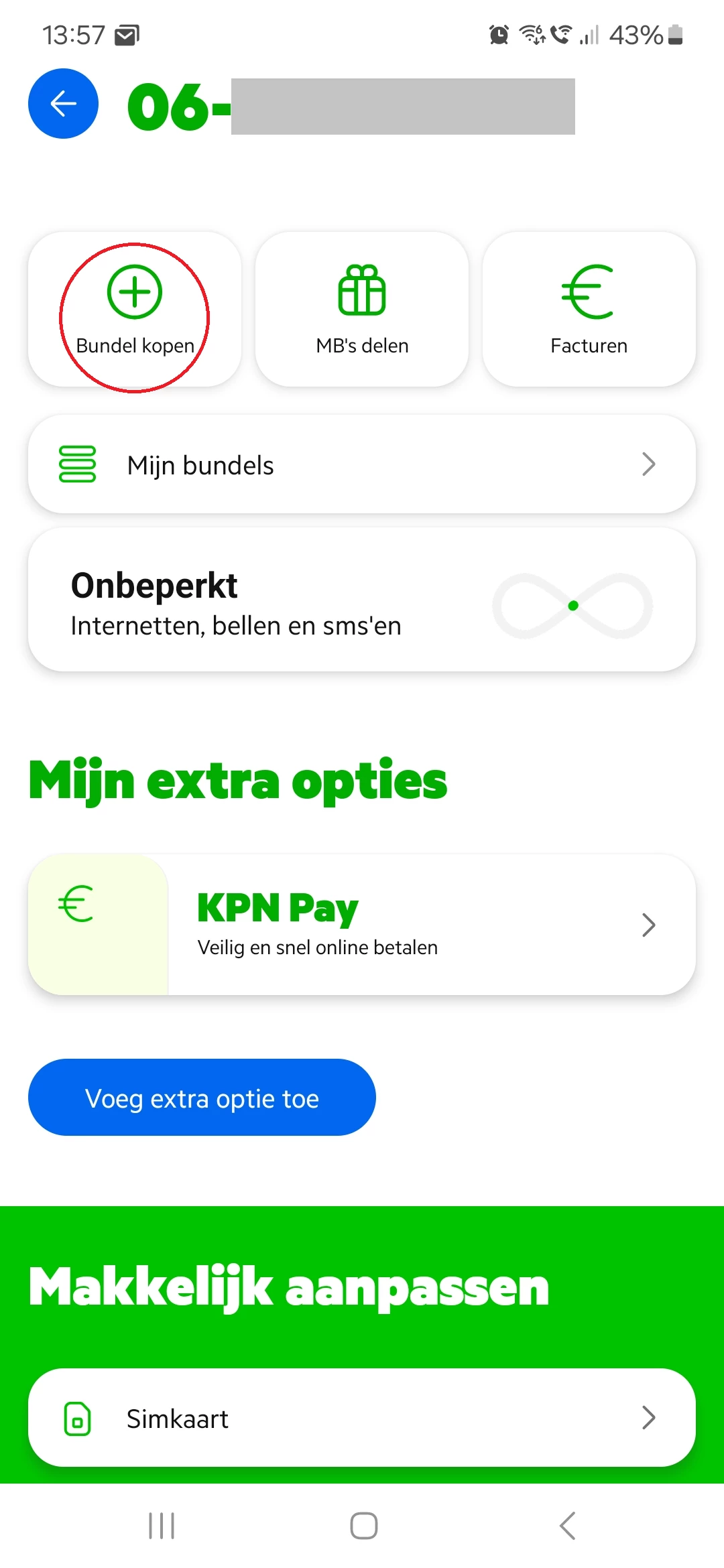Image resolution: width=724 pixels, height=1568 pixels.
Task: Open MB's delen
Action: point(362,310)
